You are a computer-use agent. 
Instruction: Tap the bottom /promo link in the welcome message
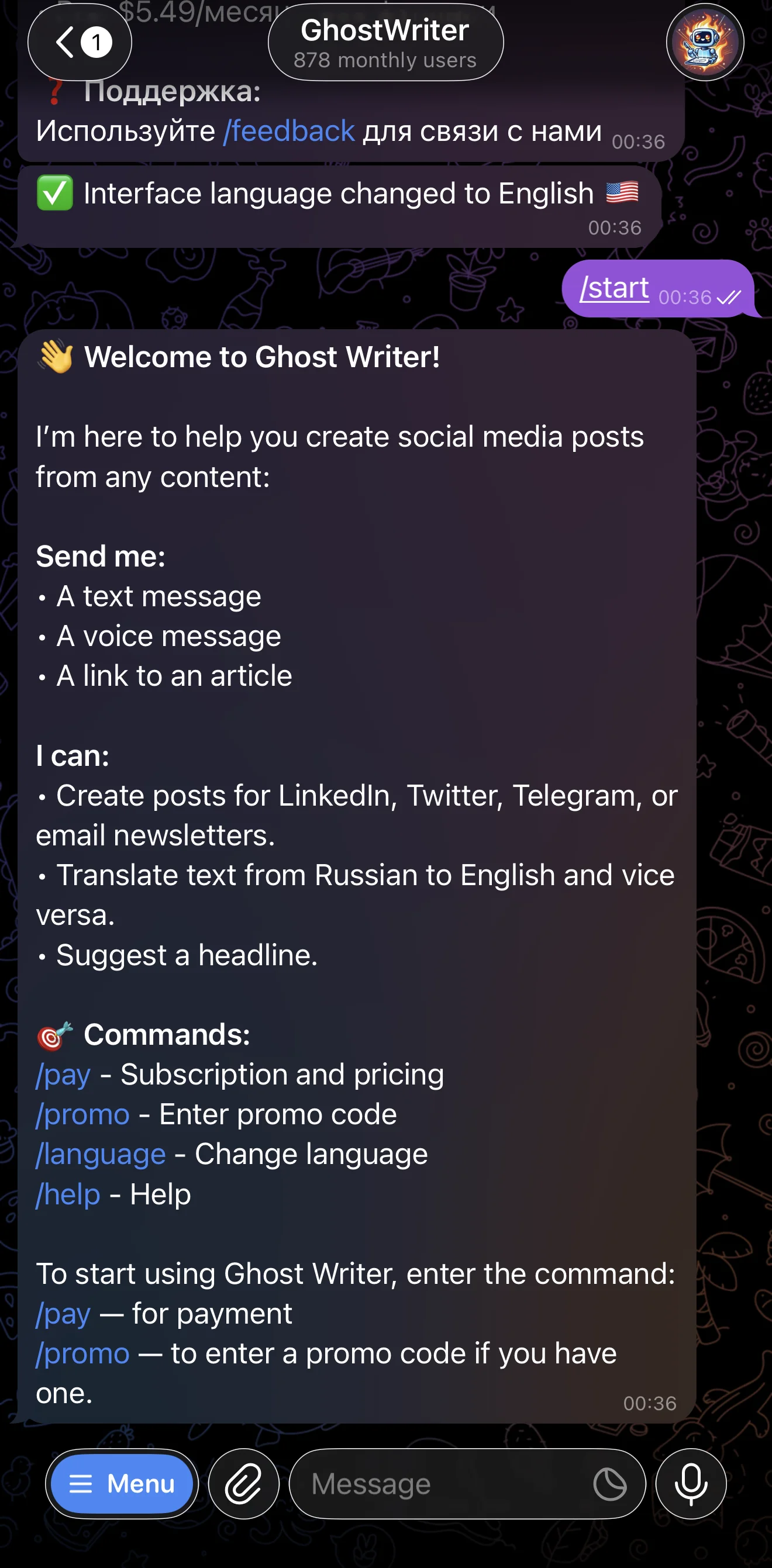tap(83, 1353)
